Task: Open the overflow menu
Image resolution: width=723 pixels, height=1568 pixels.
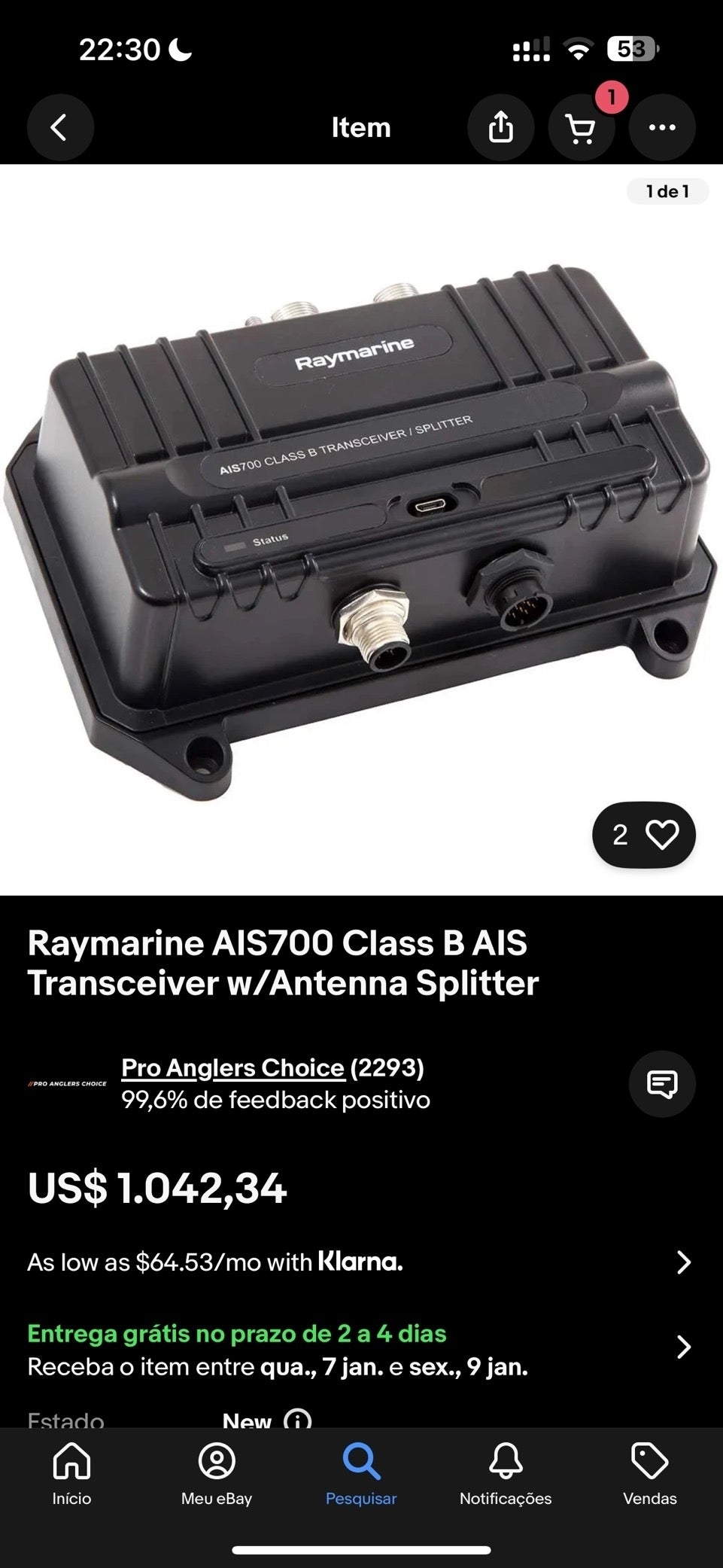Action: click(x=661, y=127)
